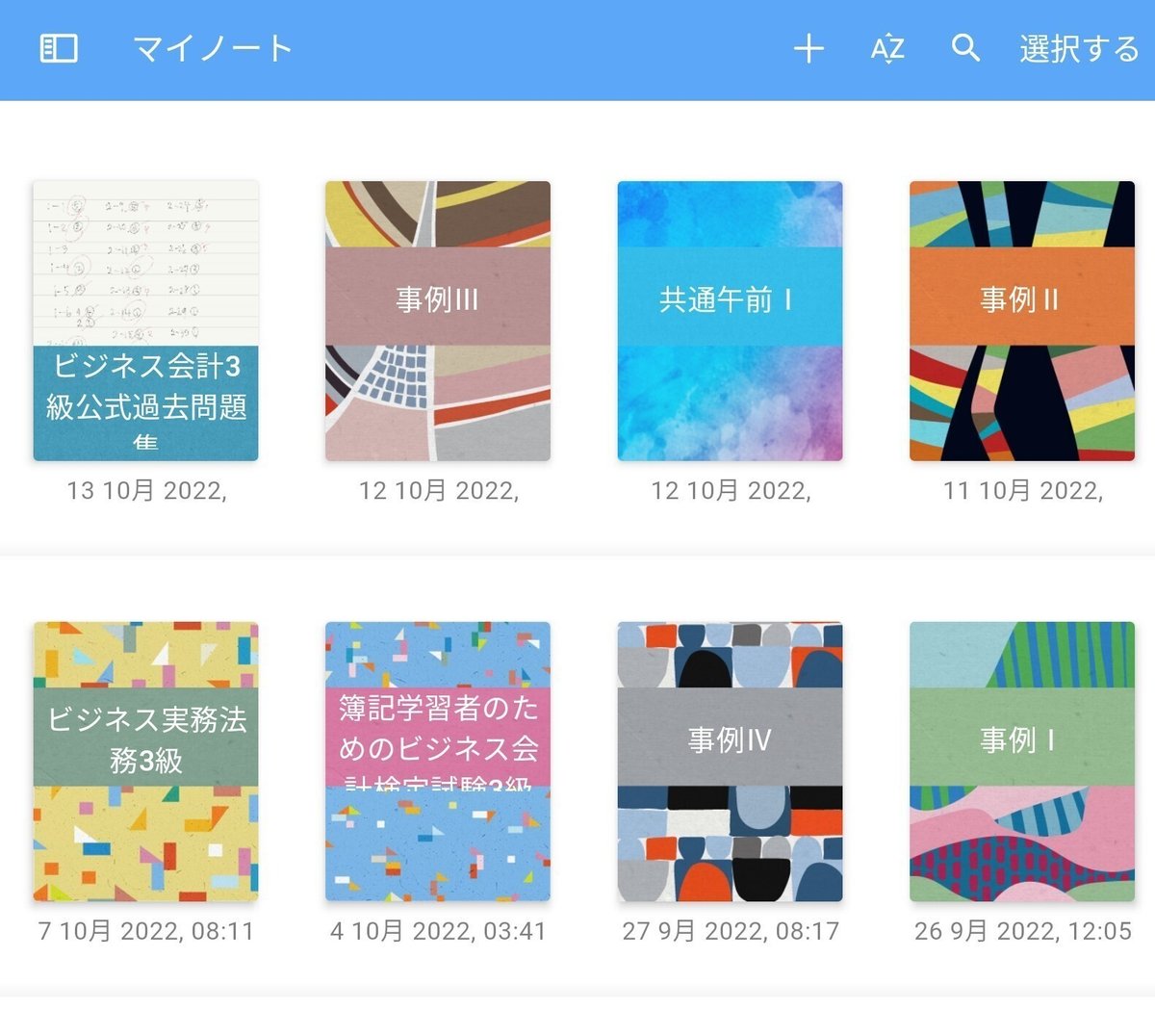Image resolution: width=1155 pixels, height=1036 pixels.
Task: Open the 簿記学習者のためのビジネス会計検定 notebook
Action: [x=438, y=761]
